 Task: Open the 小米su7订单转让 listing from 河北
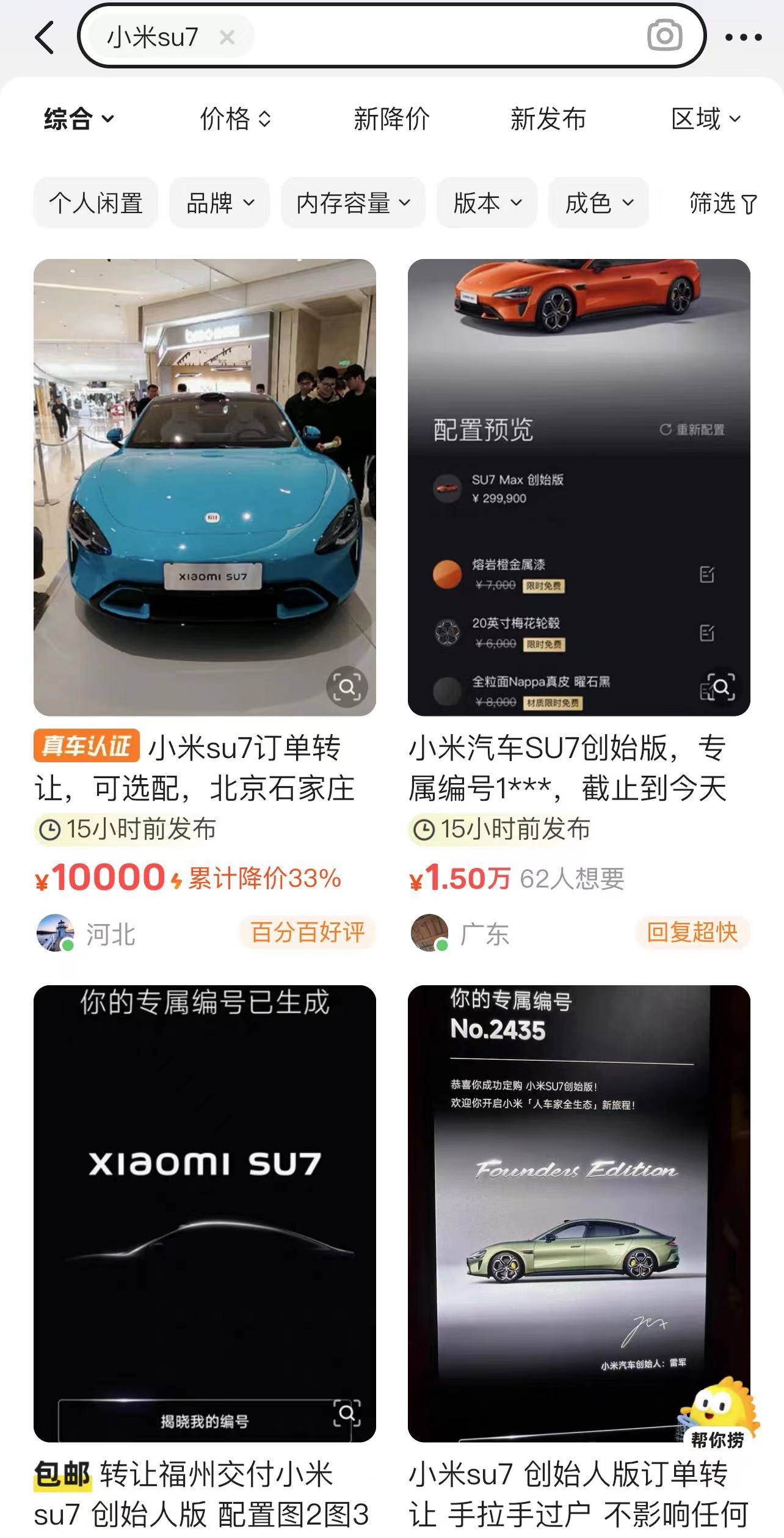point(205,487)
